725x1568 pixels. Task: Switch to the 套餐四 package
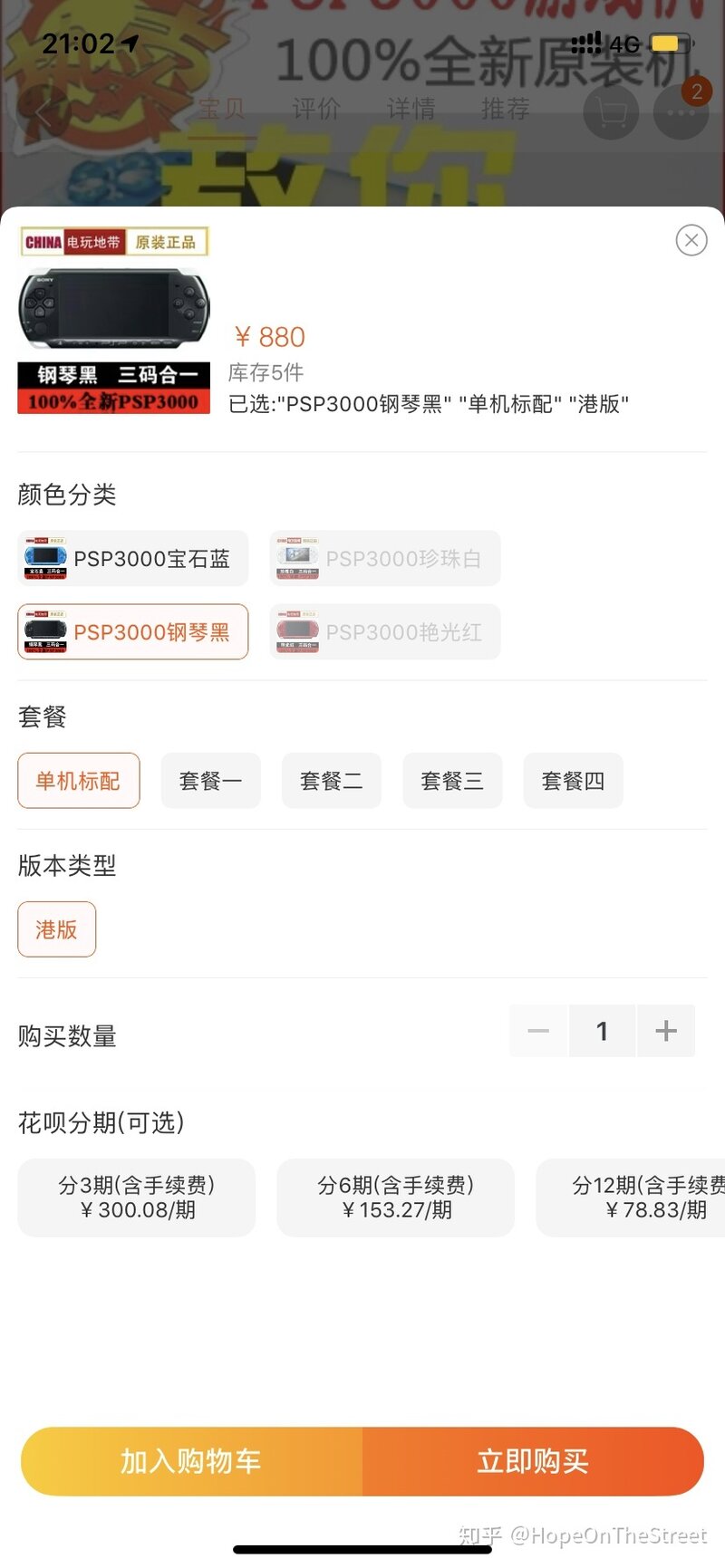pos(573,781)
